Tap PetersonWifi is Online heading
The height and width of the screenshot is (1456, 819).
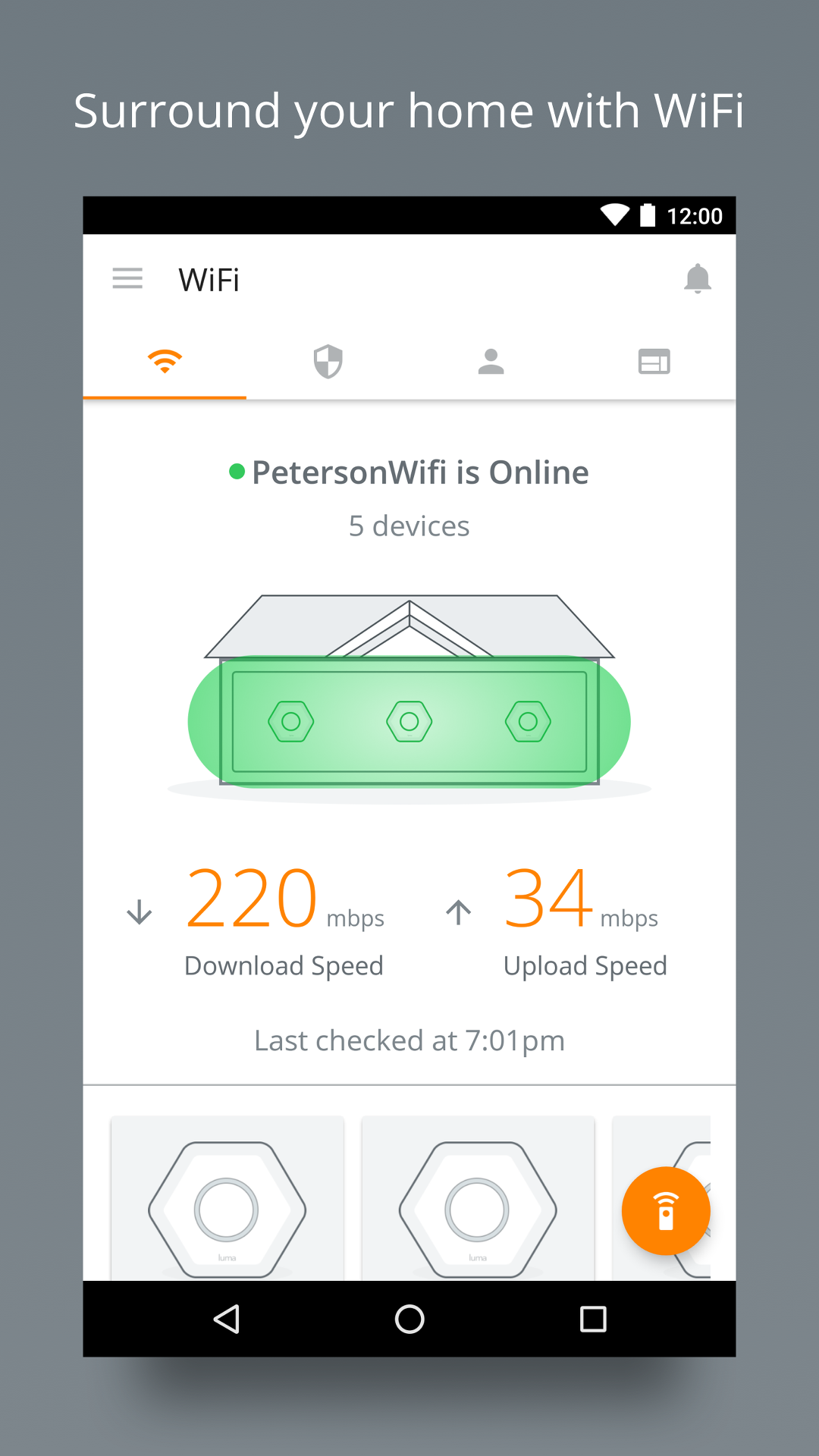pos(419,471)
